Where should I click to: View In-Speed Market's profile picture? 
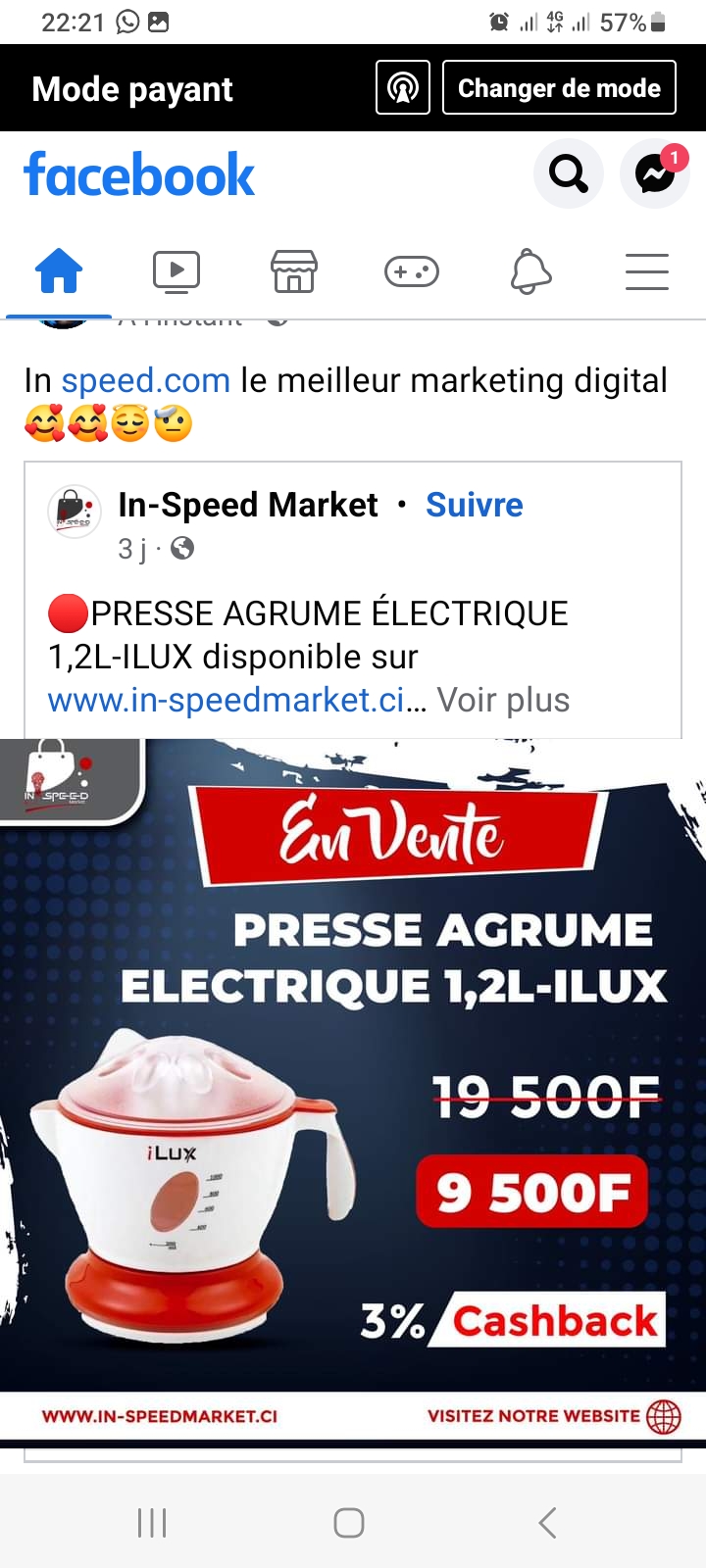[75, 512]
